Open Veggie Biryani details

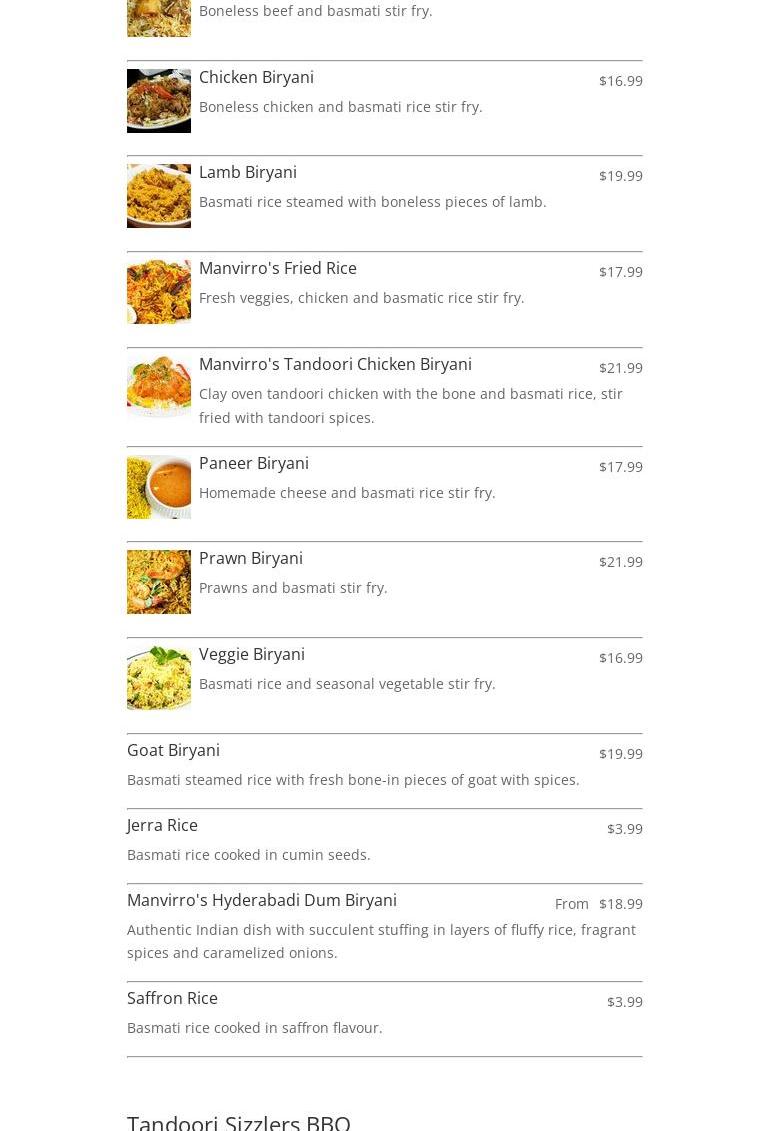[252, 655]
